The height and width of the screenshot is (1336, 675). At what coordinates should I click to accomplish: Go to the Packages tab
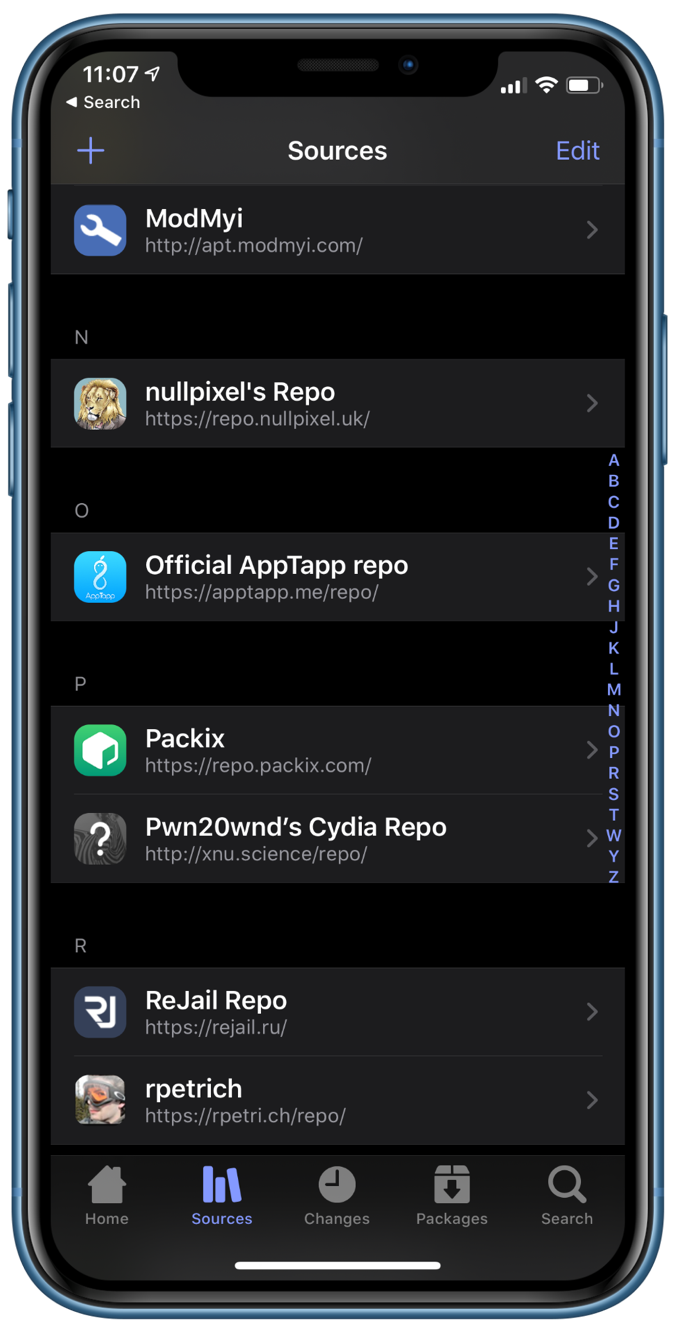[452, 1196]
